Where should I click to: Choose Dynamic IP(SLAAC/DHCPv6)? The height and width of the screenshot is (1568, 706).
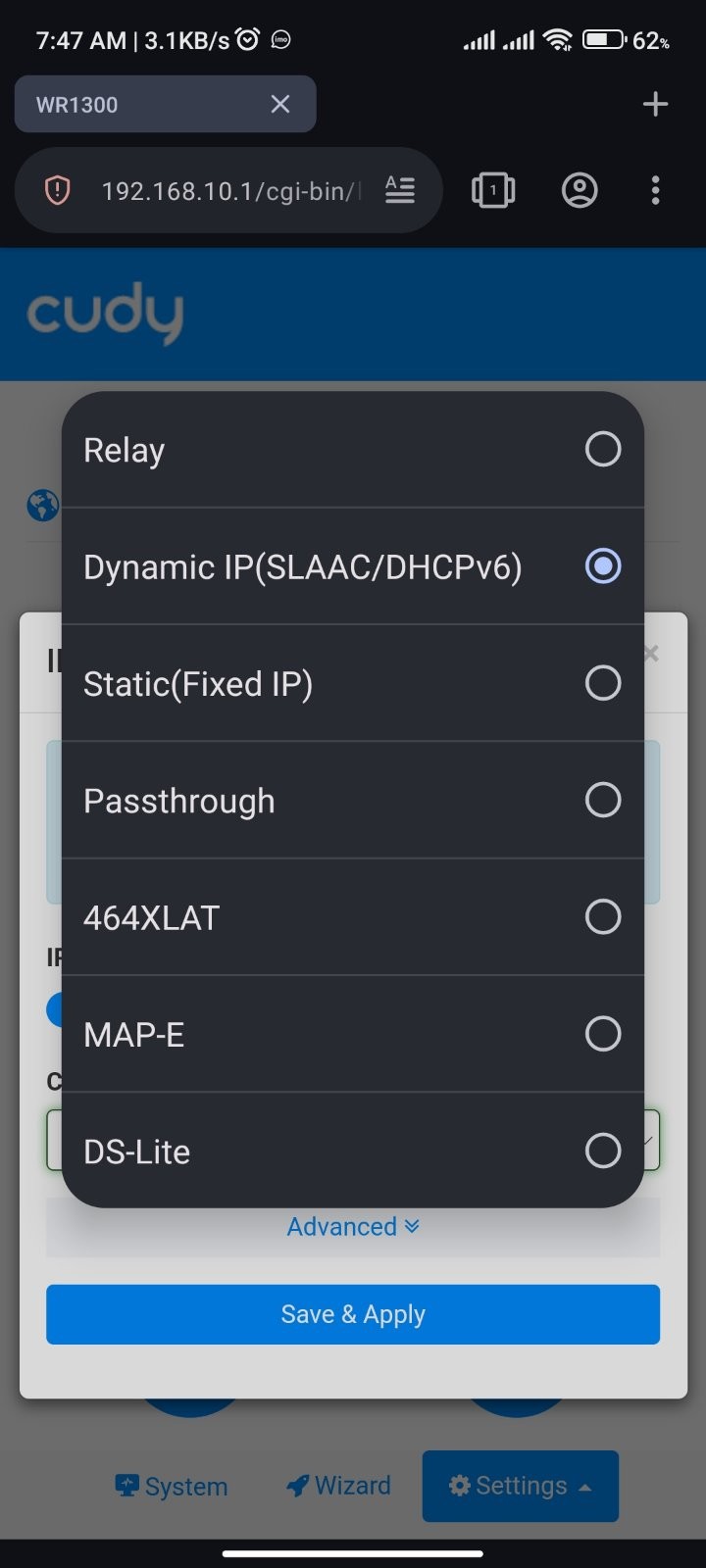pyautogui.click(x=352, y=566)
